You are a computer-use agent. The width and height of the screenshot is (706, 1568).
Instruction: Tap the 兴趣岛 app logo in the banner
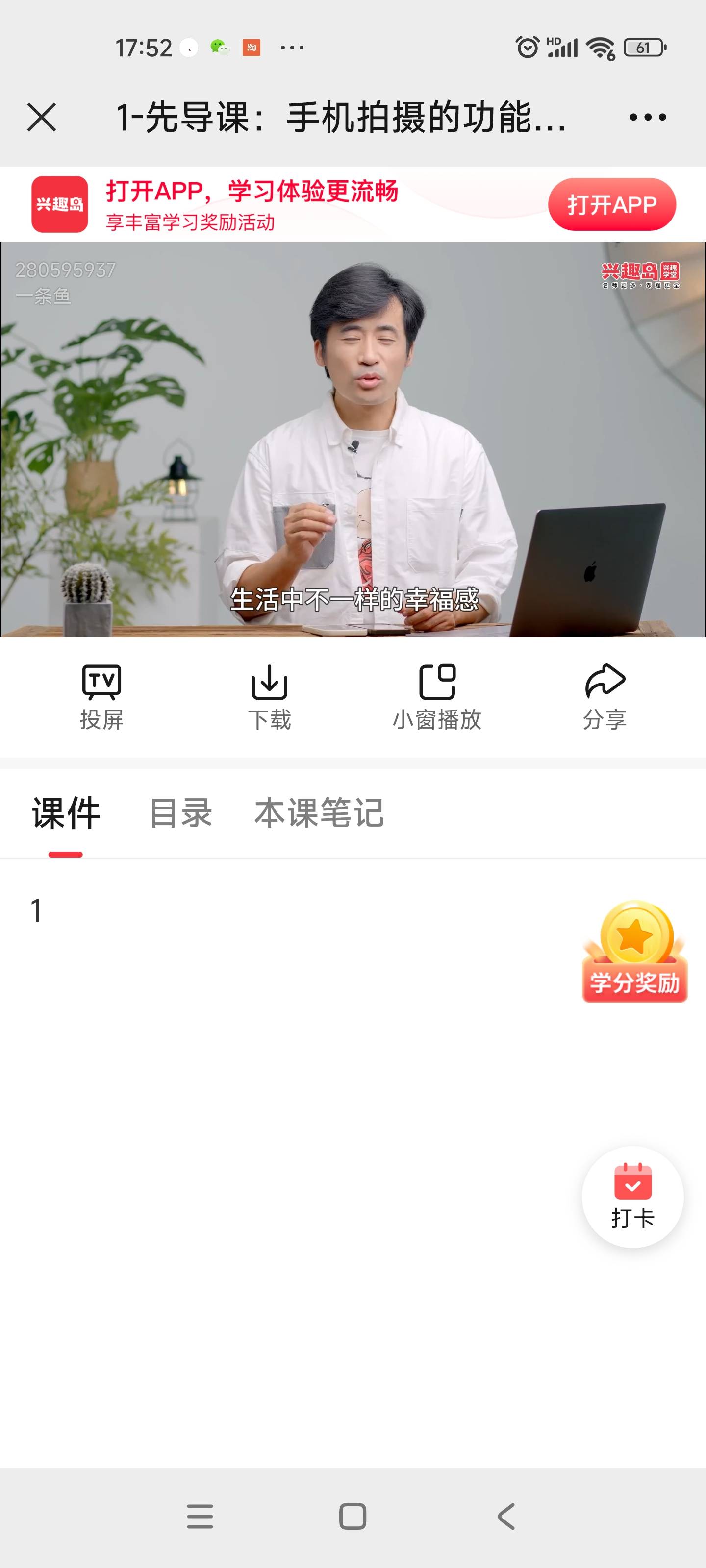tap(59, 204)
